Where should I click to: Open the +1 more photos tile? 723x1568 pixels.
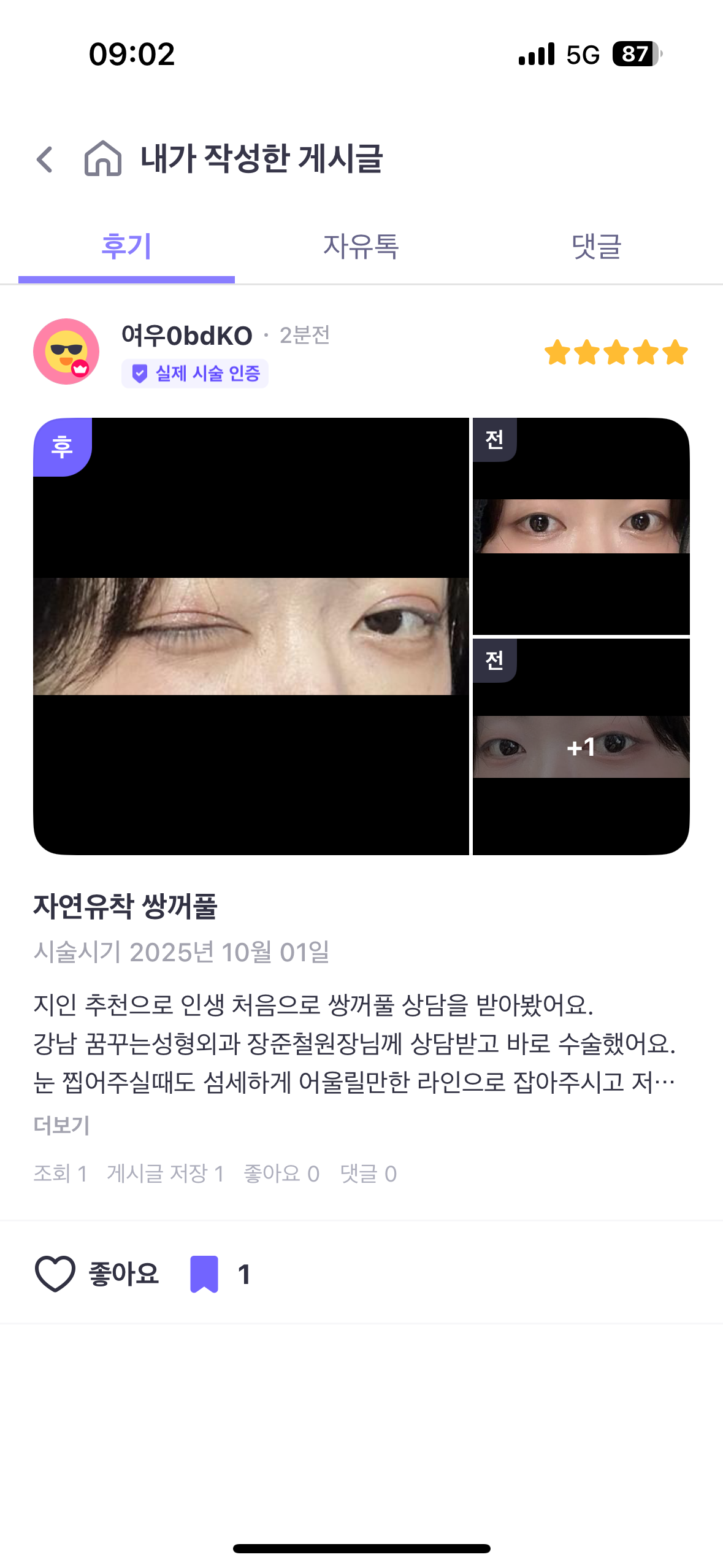[581, 747]
